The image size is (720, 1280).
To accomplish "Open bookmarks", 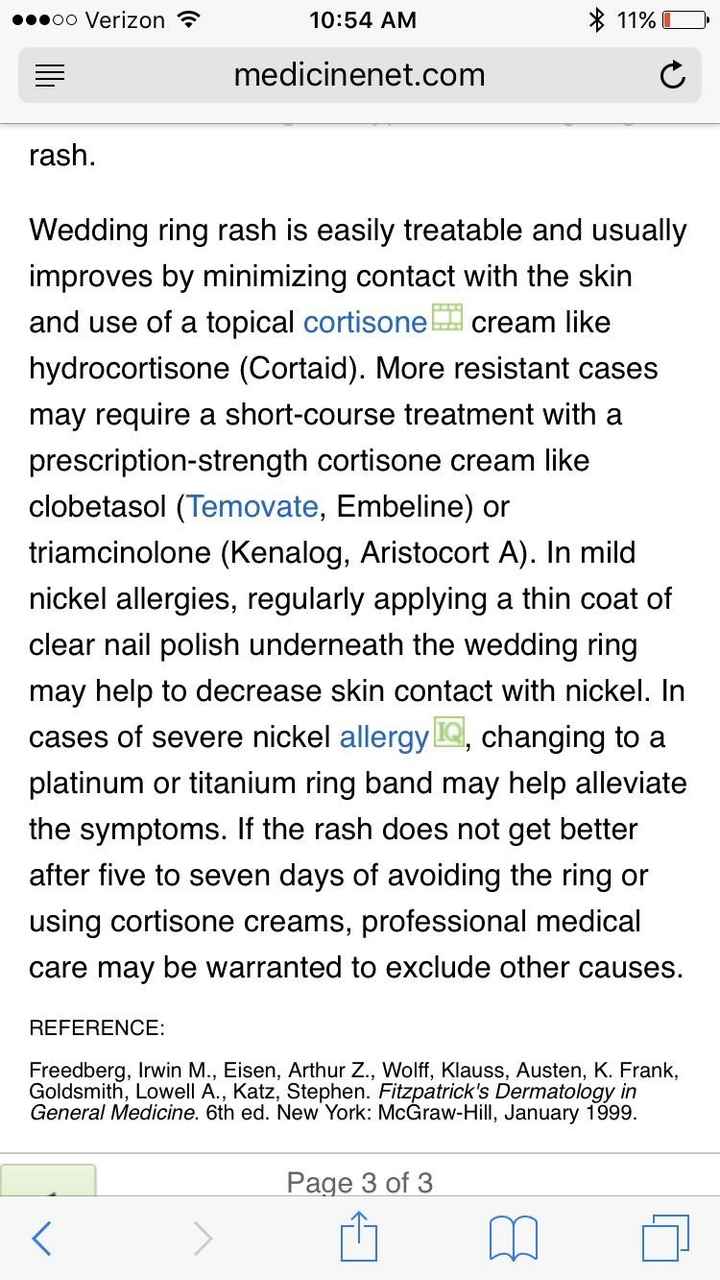I will coord(513,1239).
